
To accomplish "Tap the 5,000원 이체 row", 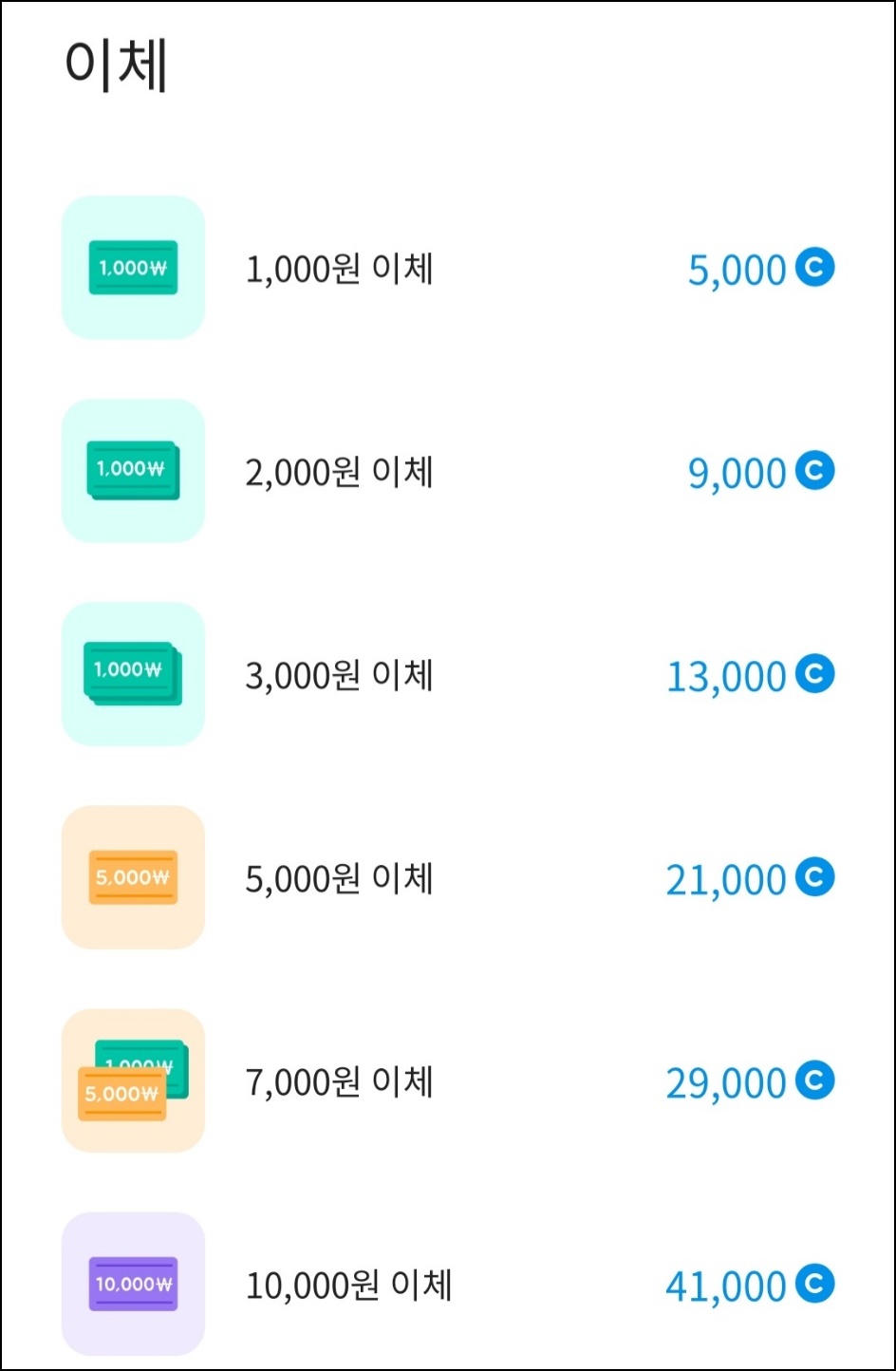I will 339,878.
